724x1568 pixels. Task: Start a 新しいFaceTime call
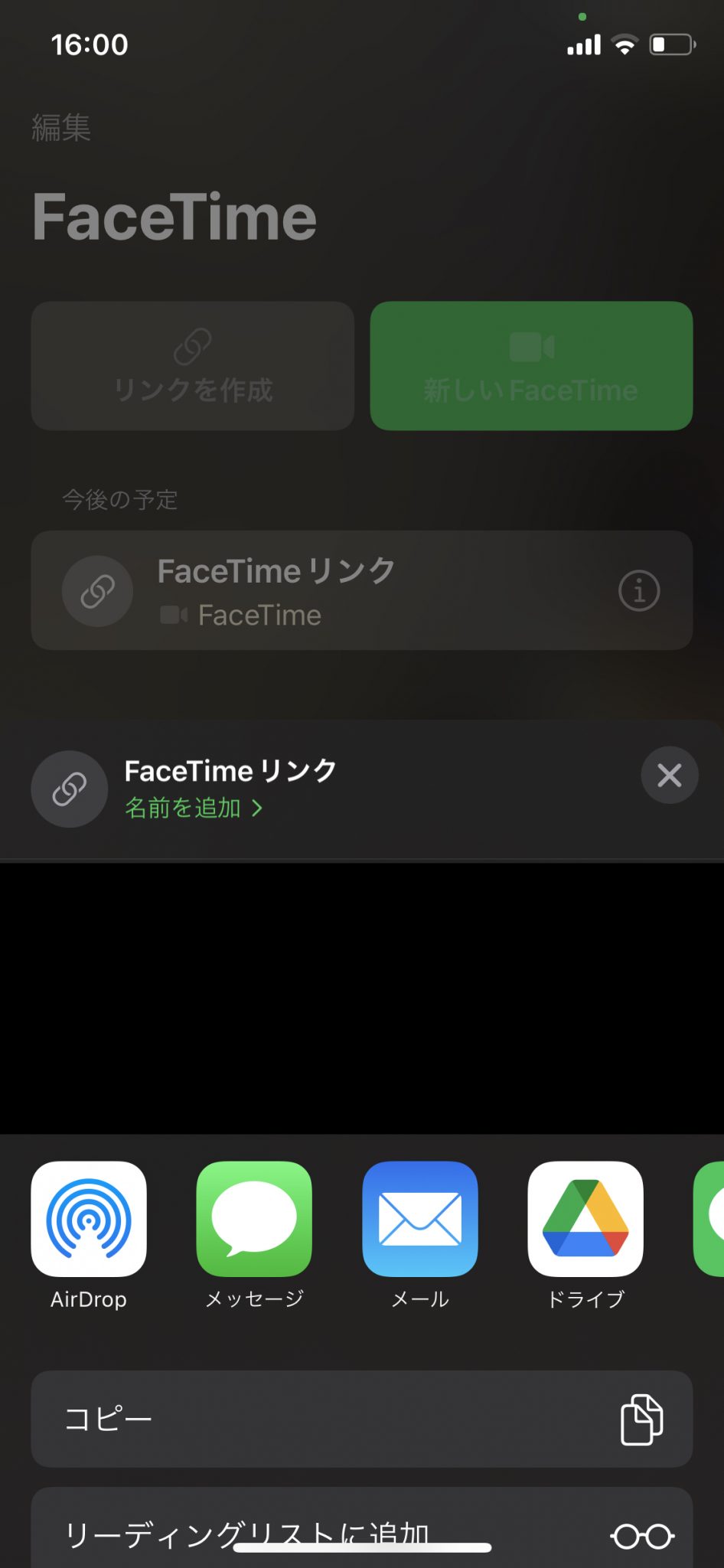(530, 365)
